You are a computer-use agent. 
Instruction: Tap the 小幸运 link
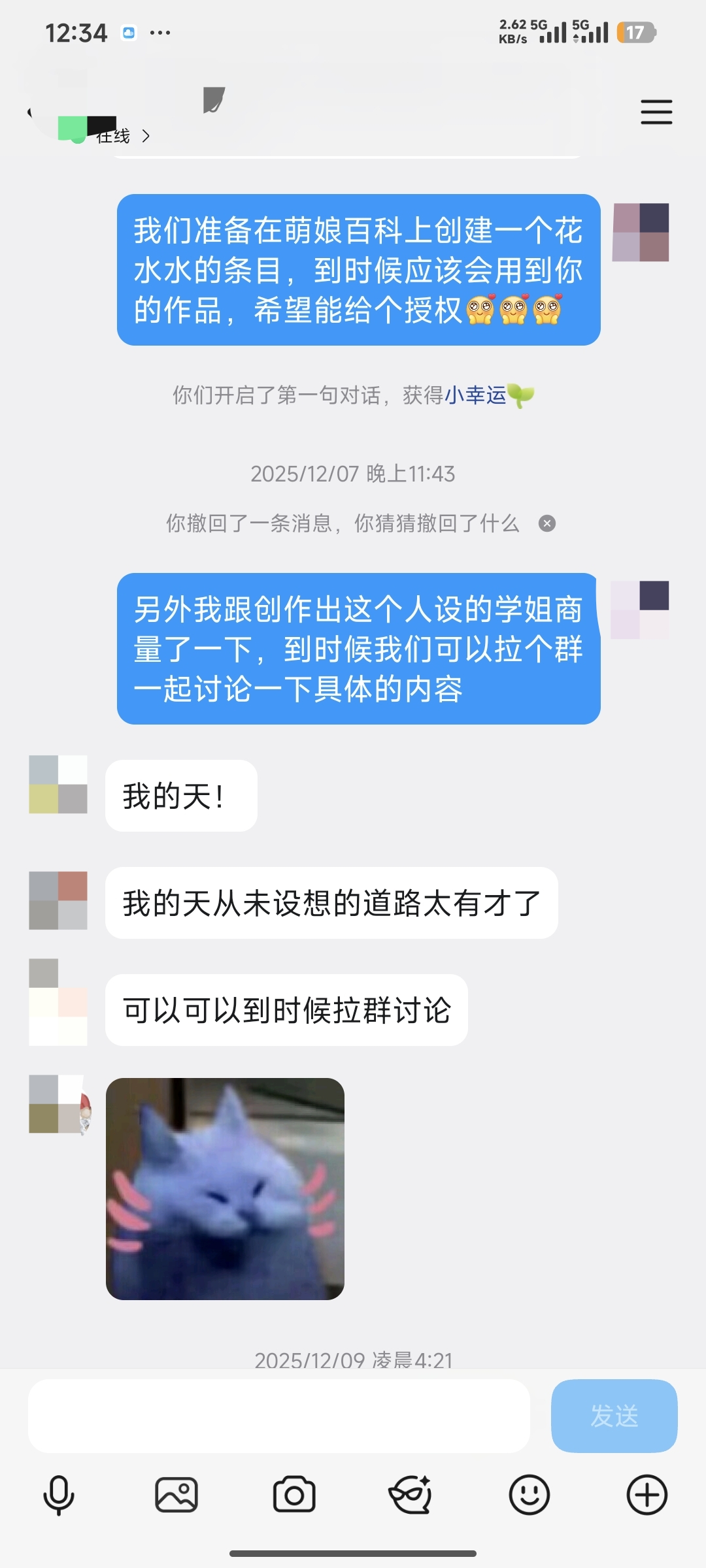click(476, 395)
